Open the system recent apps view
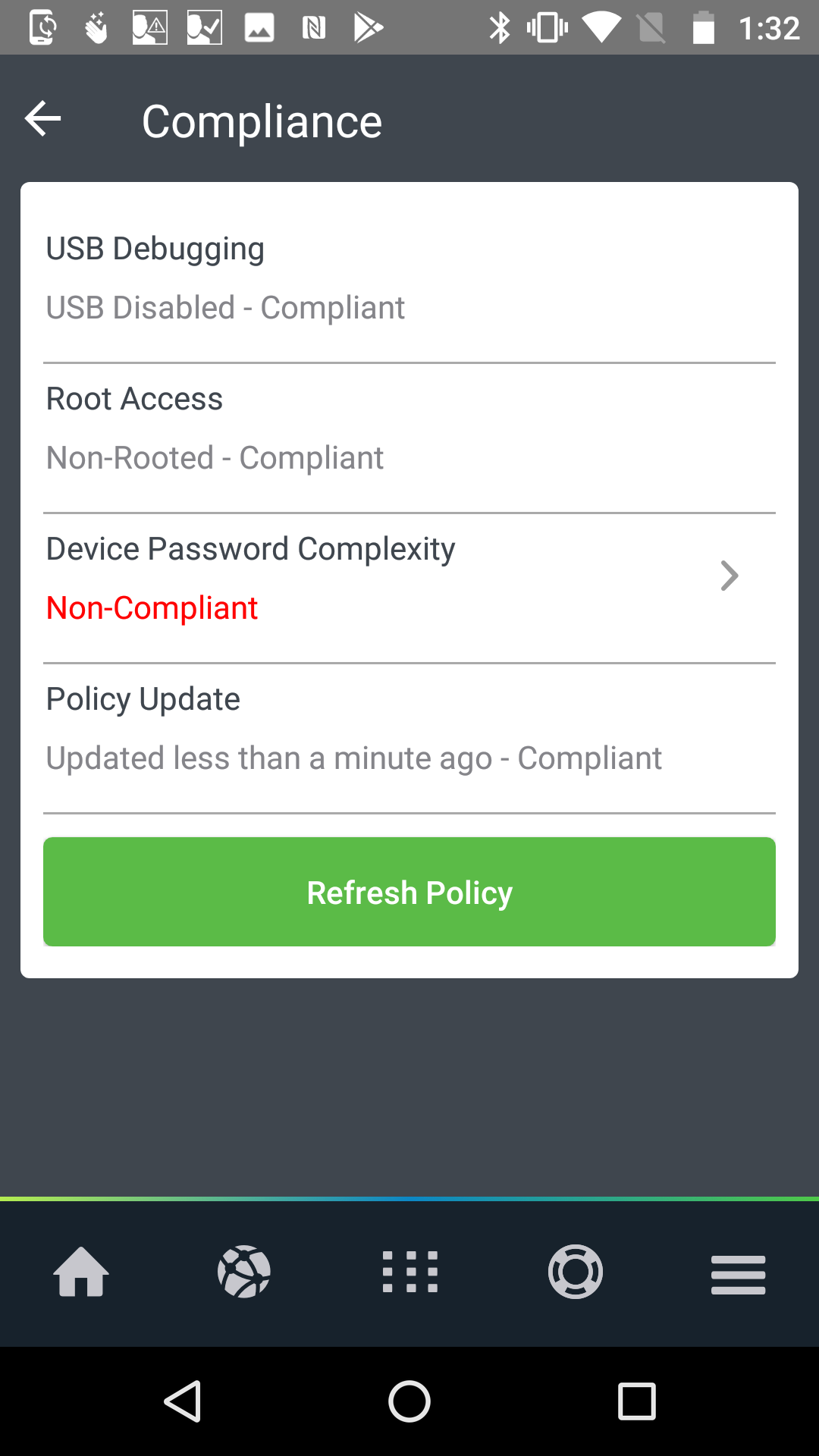The width and height of the screenshot is (819, 1456). click(x=637, y=1401)
